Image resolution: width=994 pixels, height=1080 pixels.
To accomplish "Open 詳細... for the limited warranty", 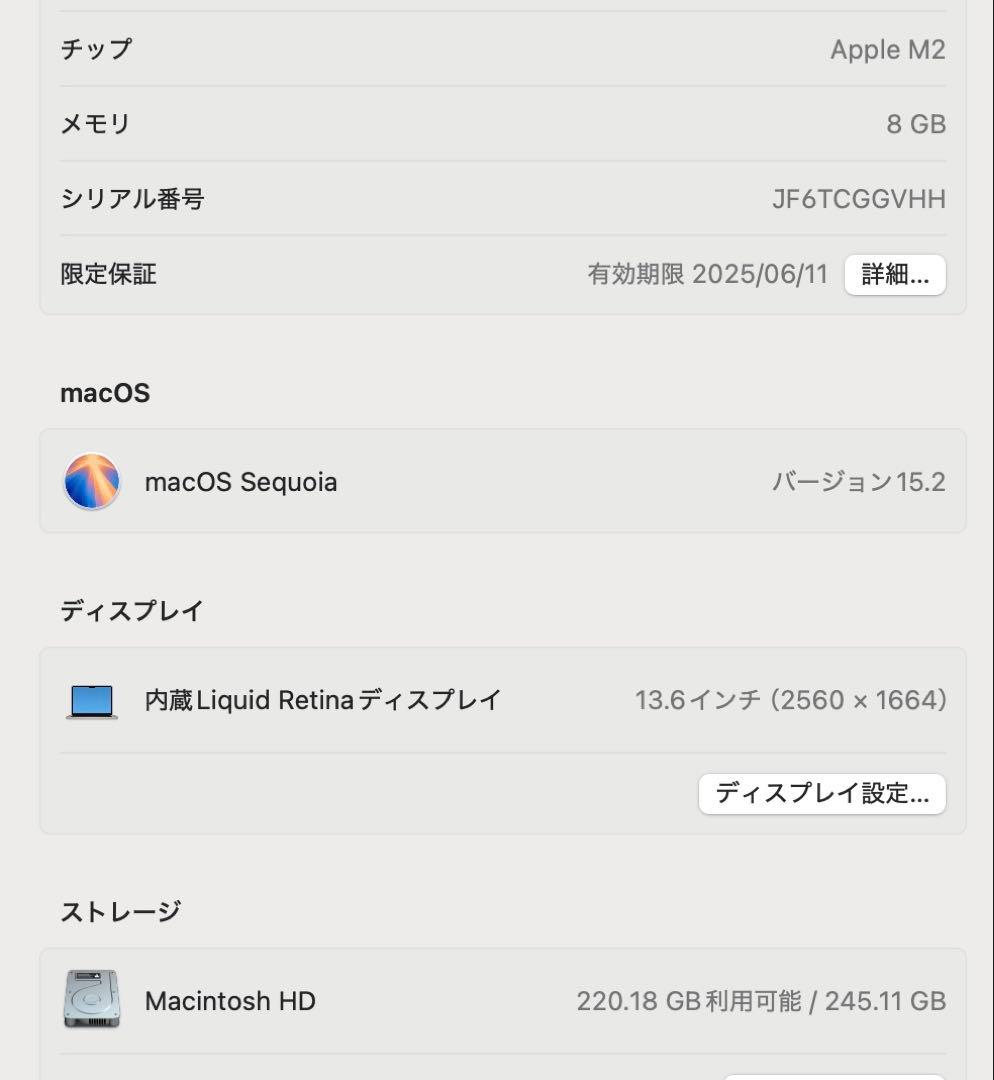I will pyautogui.click(x=895, y=274).
